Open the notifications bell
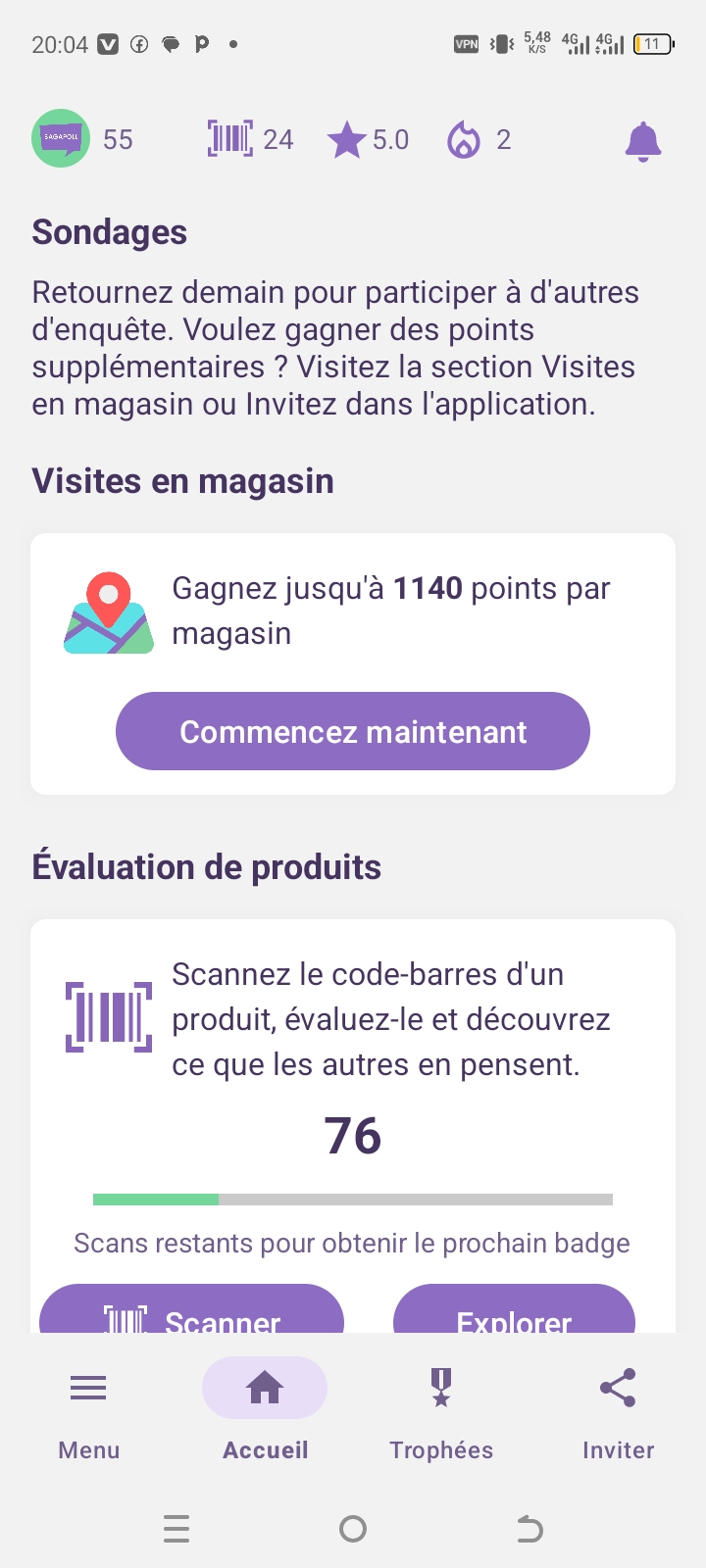Screen dimensions: 706x1568 pyautogui.click(x=643, y=141)
